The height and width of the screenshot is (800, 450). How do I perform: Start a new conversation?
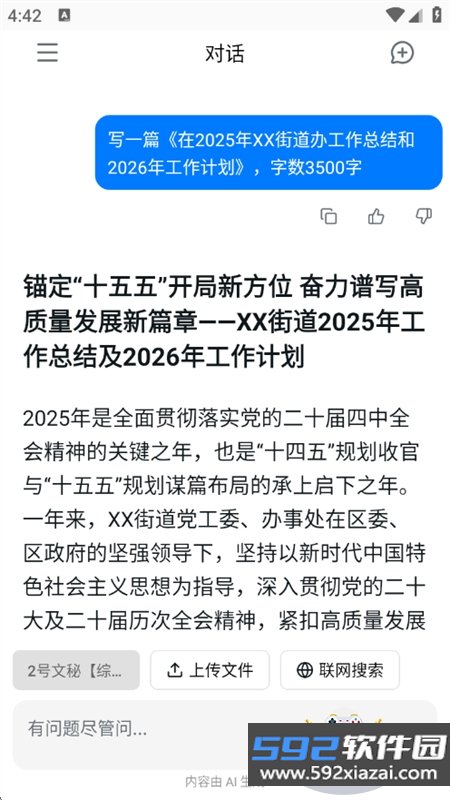tap(402, 53)
